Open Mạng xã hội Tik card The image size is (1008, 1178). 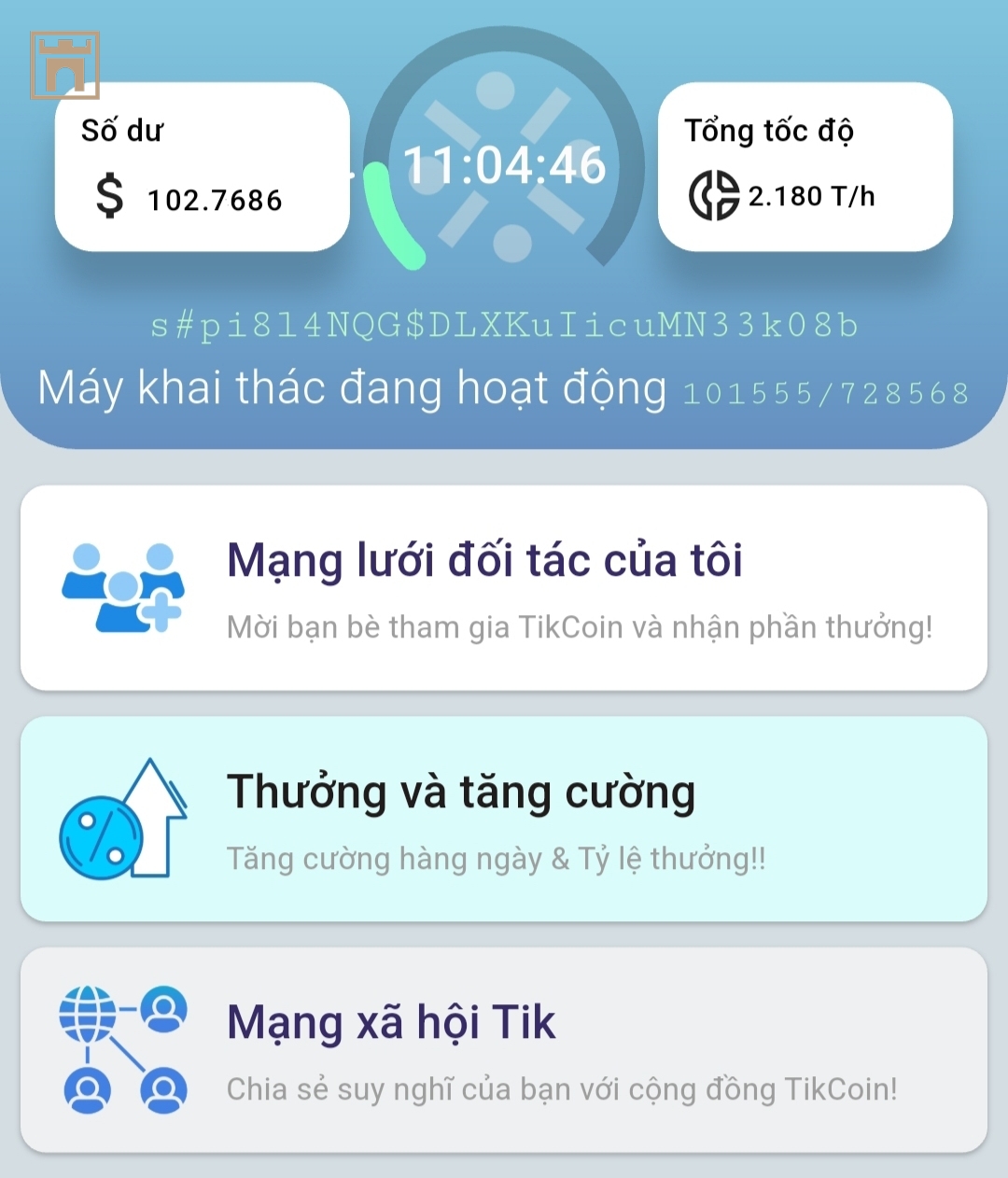[x=504, y=1050]
